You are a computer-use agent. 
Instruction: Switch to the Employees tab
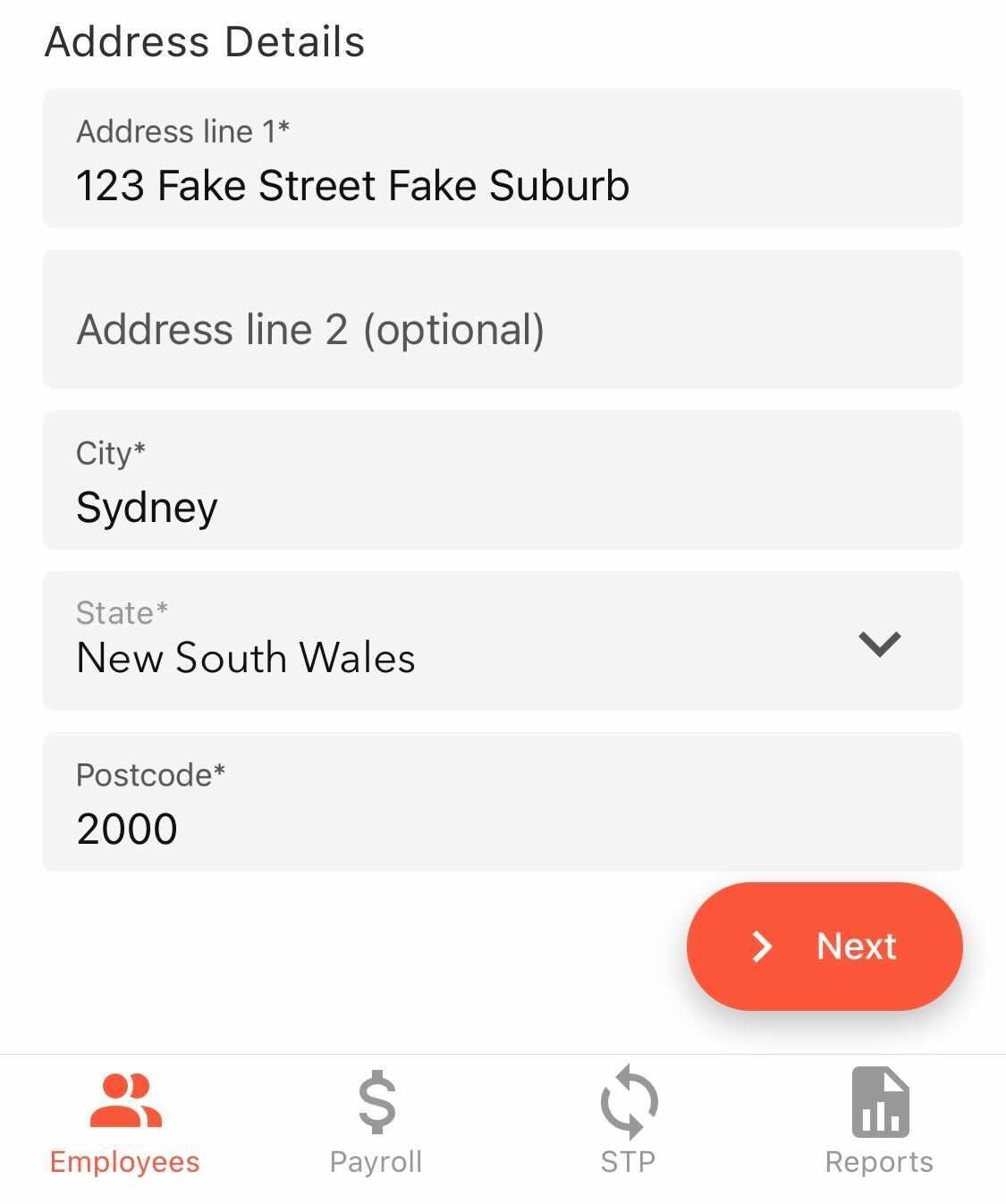tap(125, 1123)
